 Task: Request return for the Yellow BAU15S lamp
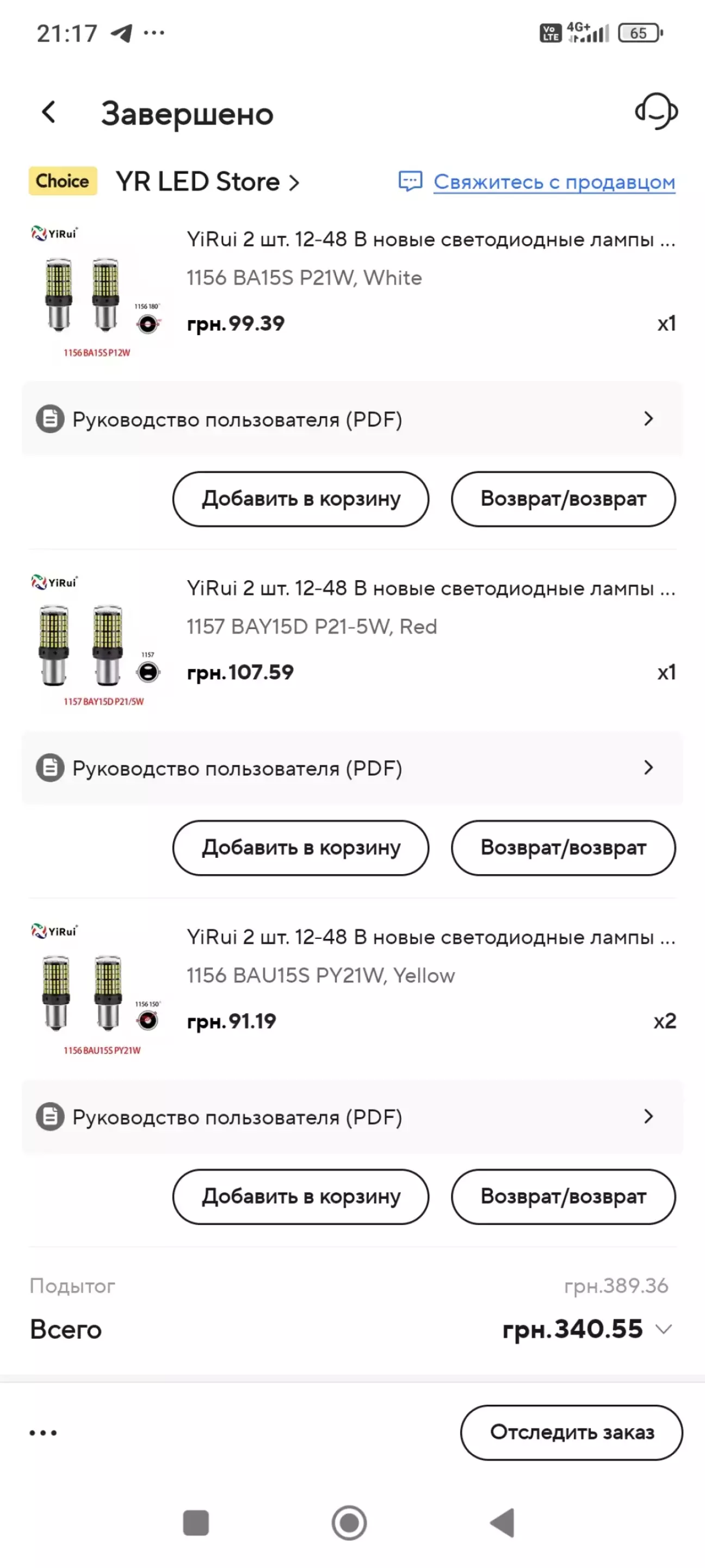562,1197
